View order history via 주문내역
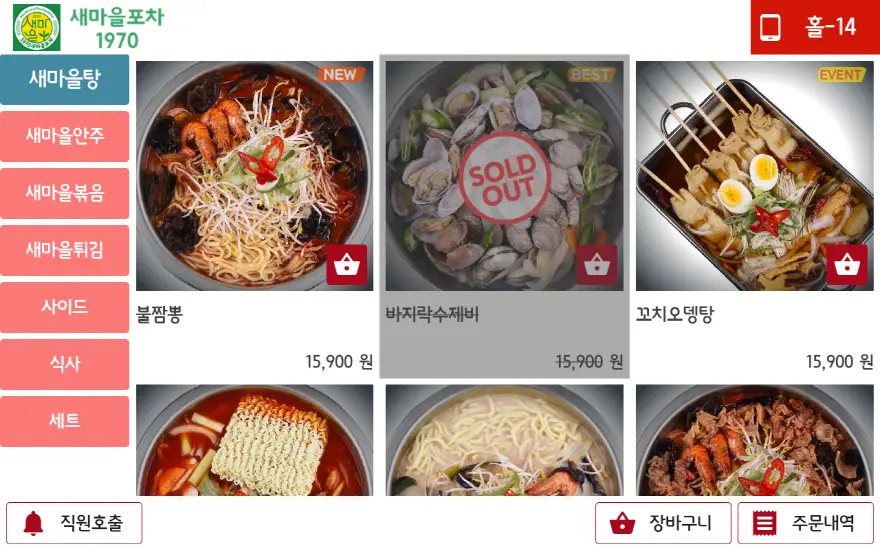Screen dimensions: 880x550 point(805,523)
